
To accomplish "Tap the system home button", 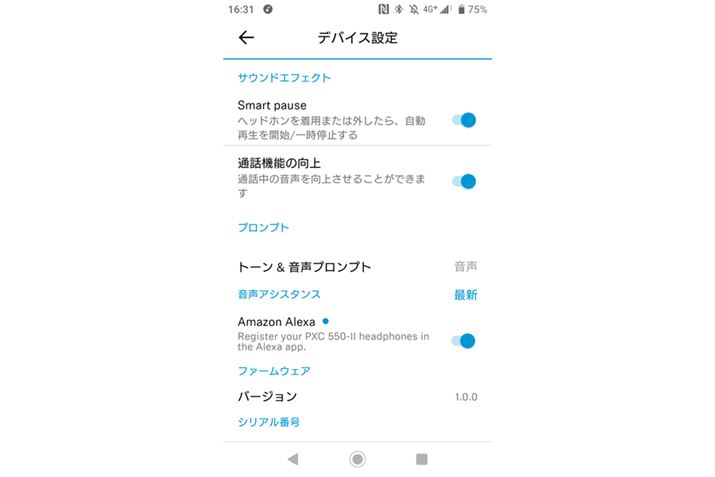I will pyautogui.click(x=357, y=459).
